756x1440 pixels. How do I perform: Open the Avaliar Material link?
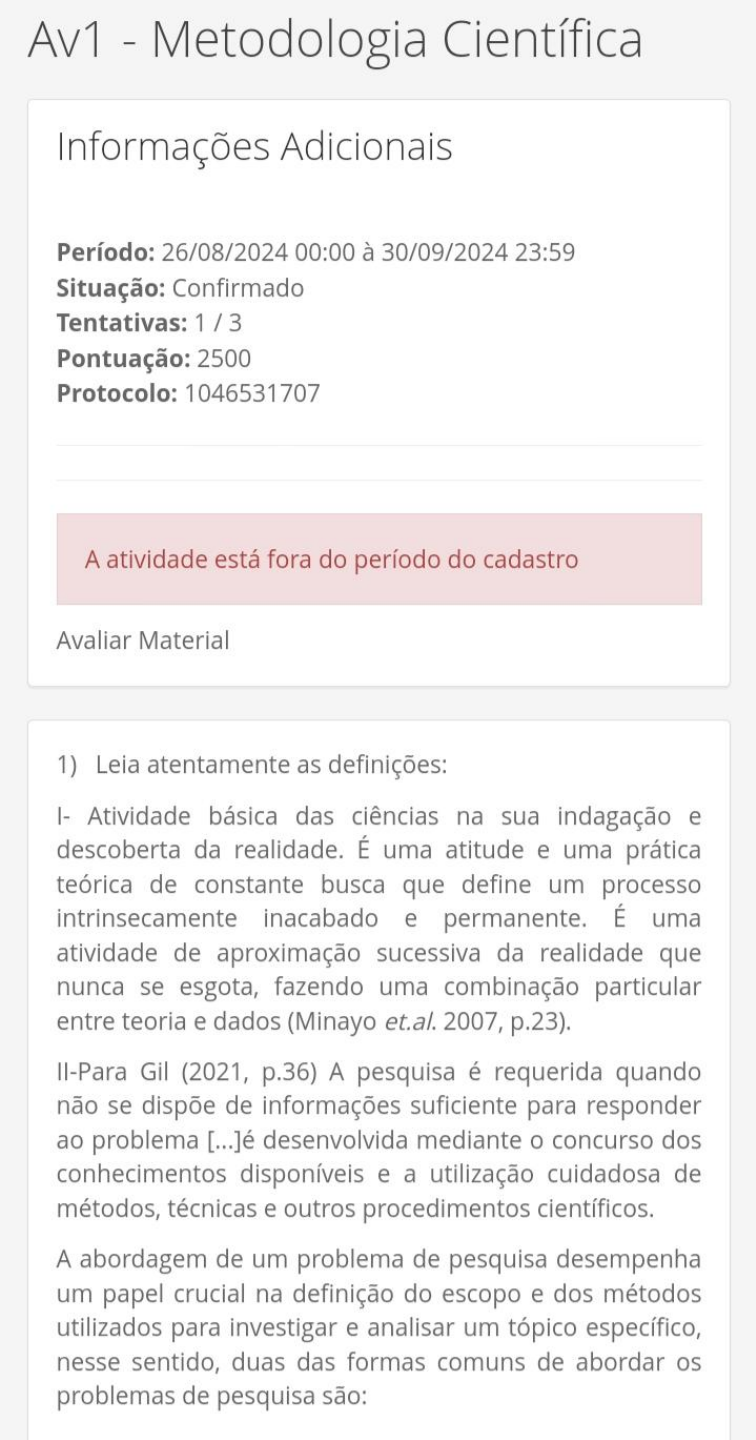(x=143, y=641)
